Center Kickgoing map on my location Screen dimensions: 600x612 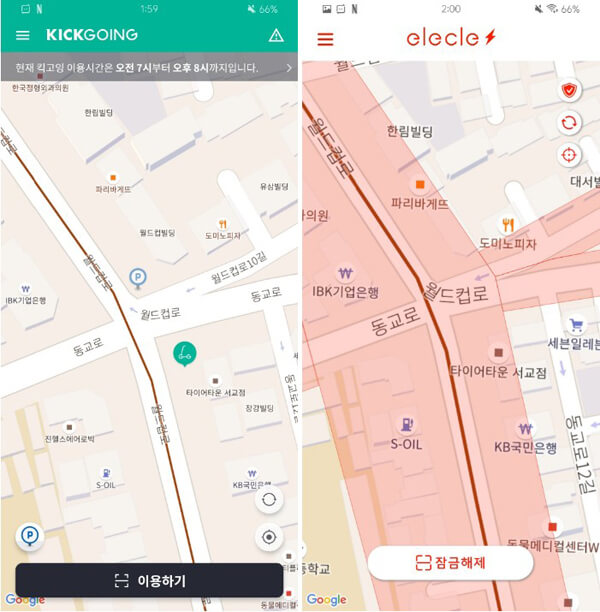(x=269, y=537)
